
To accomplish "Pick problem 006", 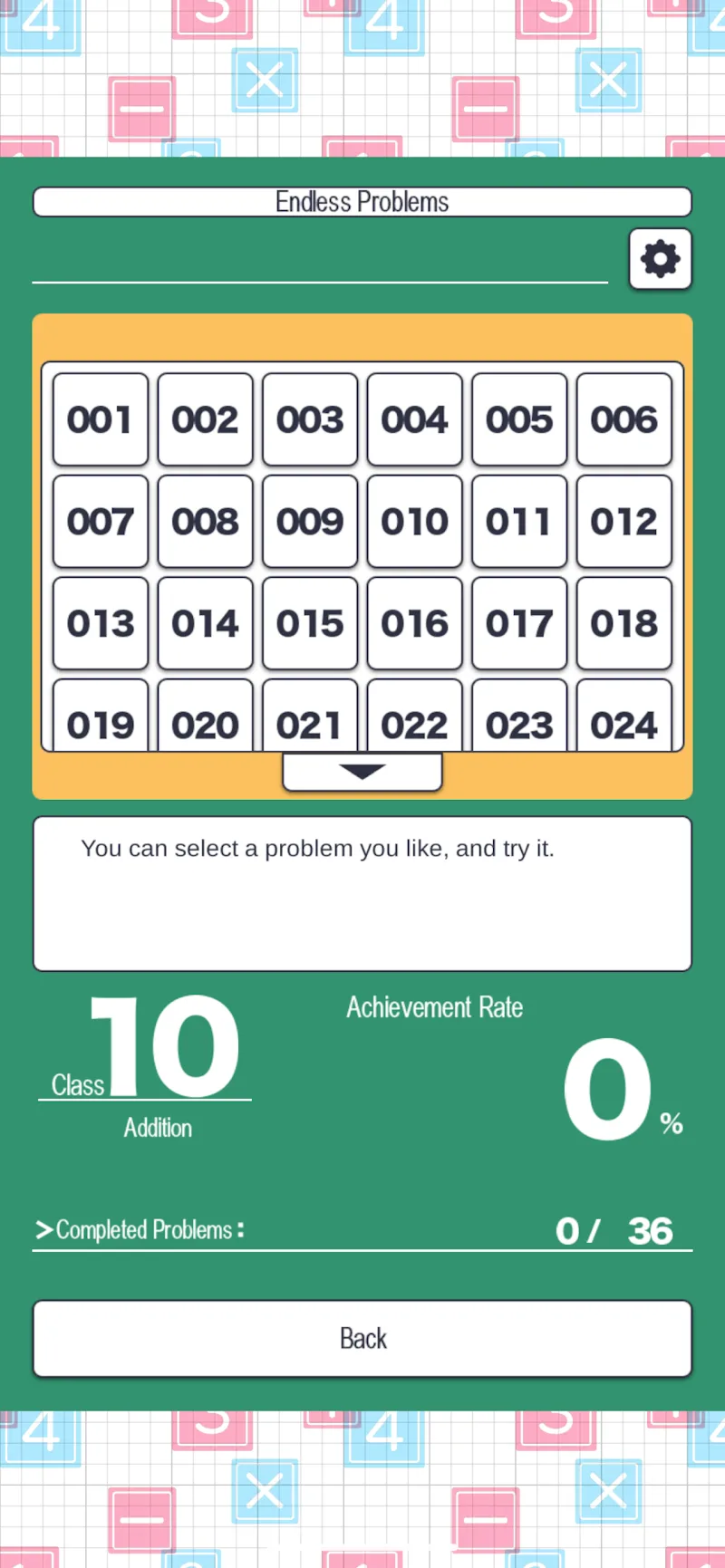I will click(623, 419).
